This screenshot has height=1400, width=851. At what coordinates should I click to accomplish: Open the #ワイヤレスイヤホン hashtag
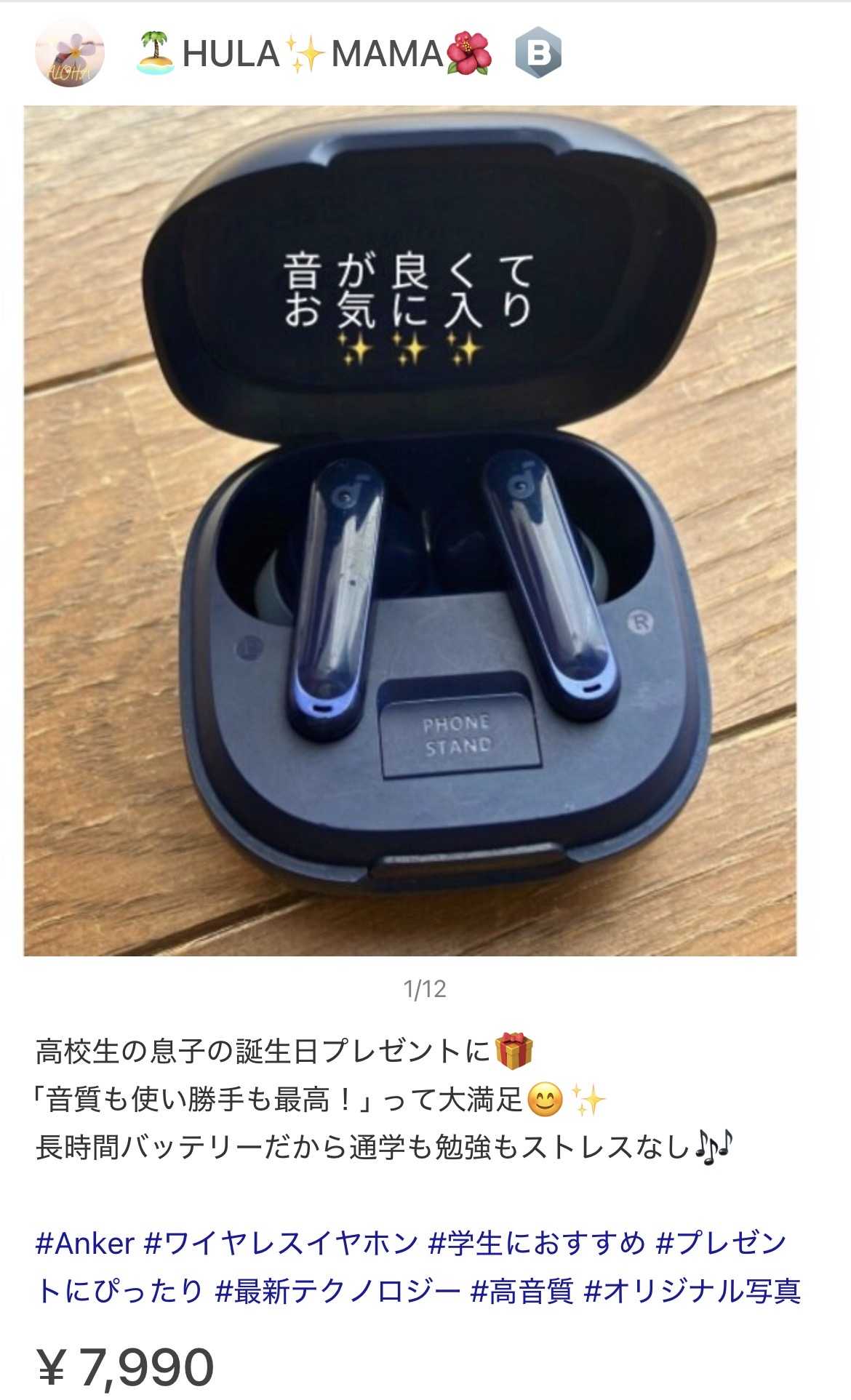(x=281, y=1244)
